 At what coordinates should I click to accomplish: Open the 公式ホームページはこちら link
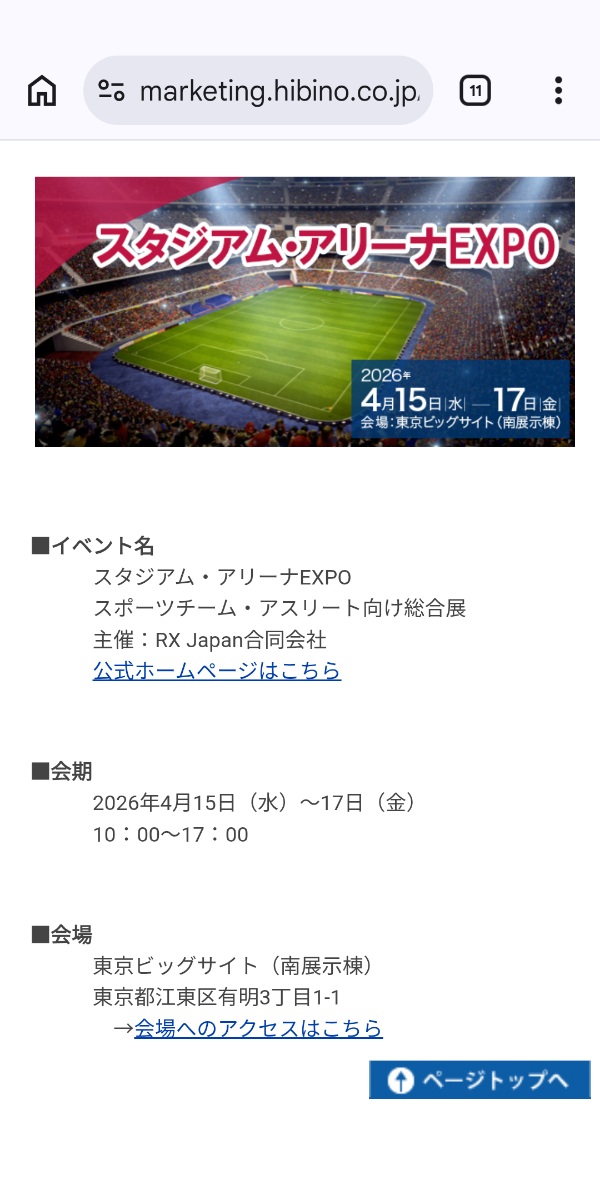[x=217, y=670]
